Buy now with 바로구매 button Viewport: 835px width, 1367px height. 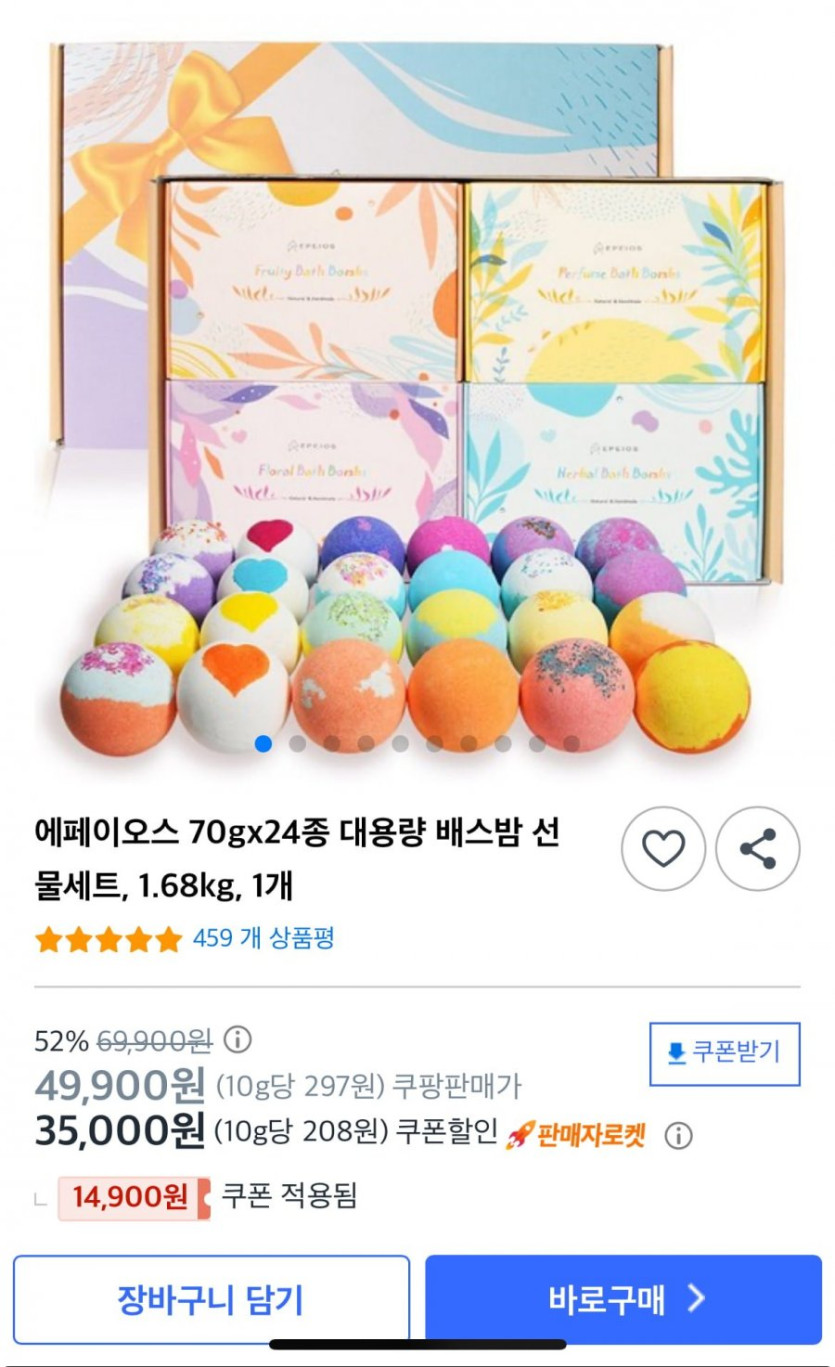(x=623, y=1300)
